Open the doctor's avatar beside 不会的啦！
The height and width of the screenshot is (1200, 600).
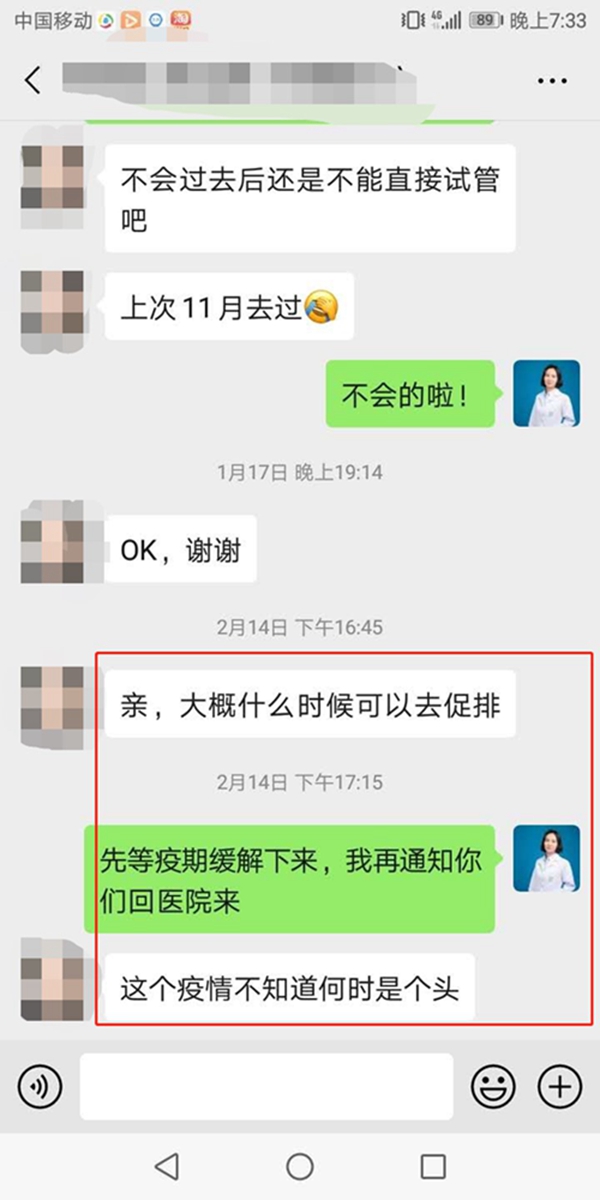[546, 394]
